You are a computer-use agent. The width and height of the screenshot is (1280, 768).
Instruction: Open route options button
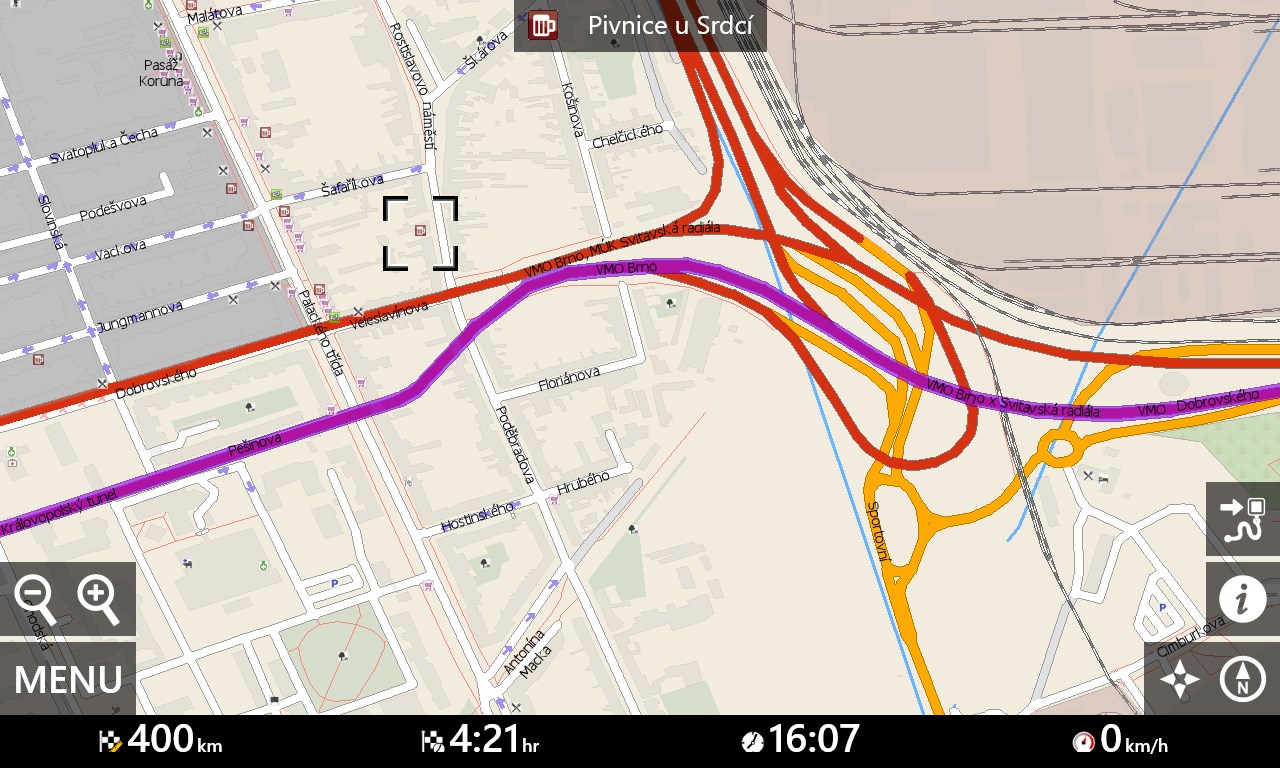[1243, 519]
